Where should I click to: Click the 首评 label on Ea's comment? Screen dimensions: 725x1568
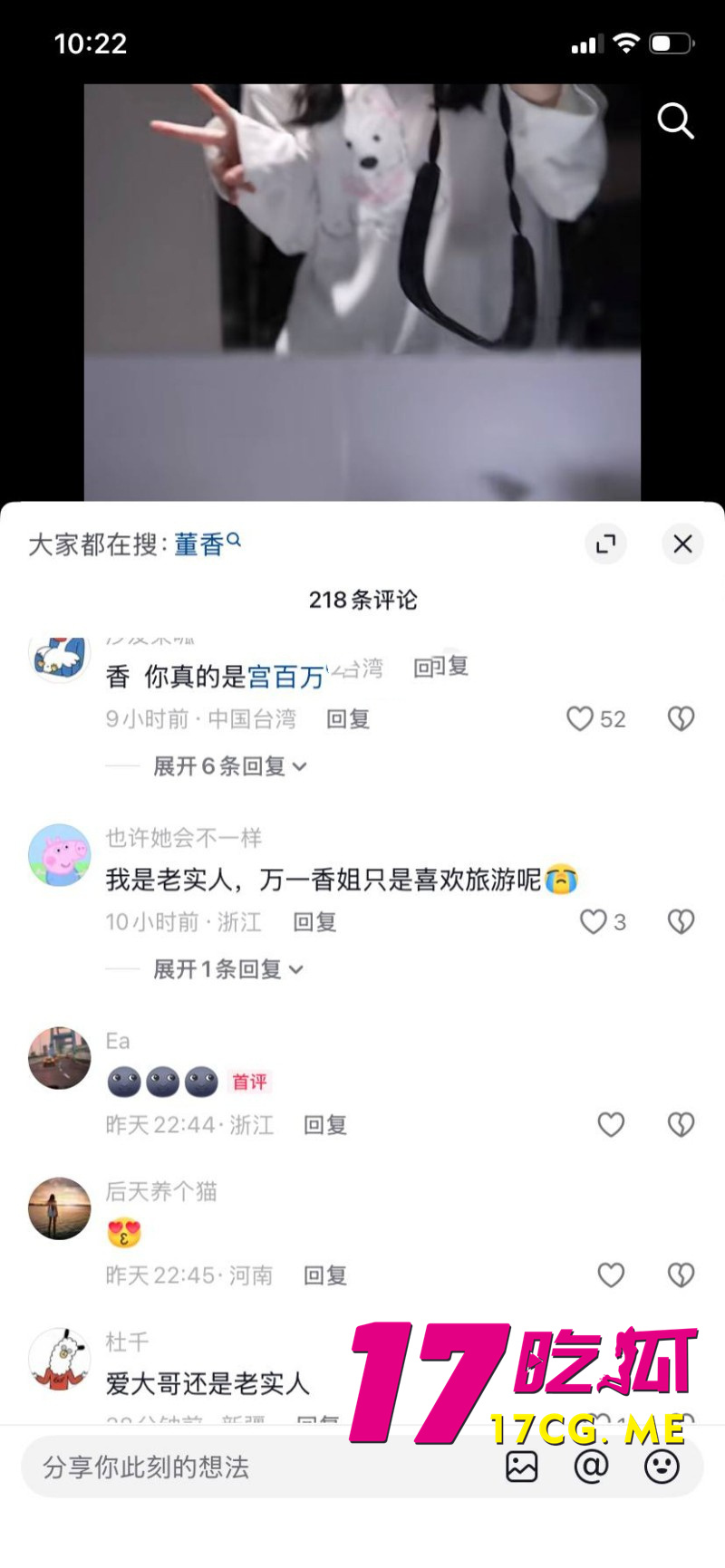tap(249, 1082)
